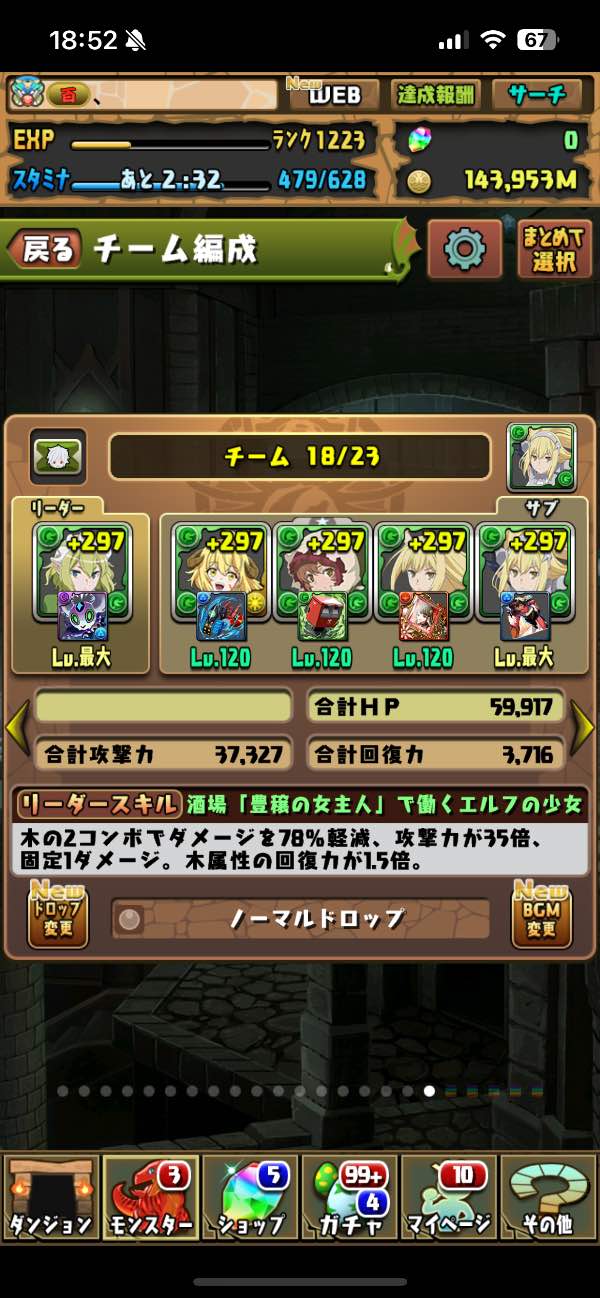
Task: Tap まとめて選択 button
Action: tap(554, 249)
